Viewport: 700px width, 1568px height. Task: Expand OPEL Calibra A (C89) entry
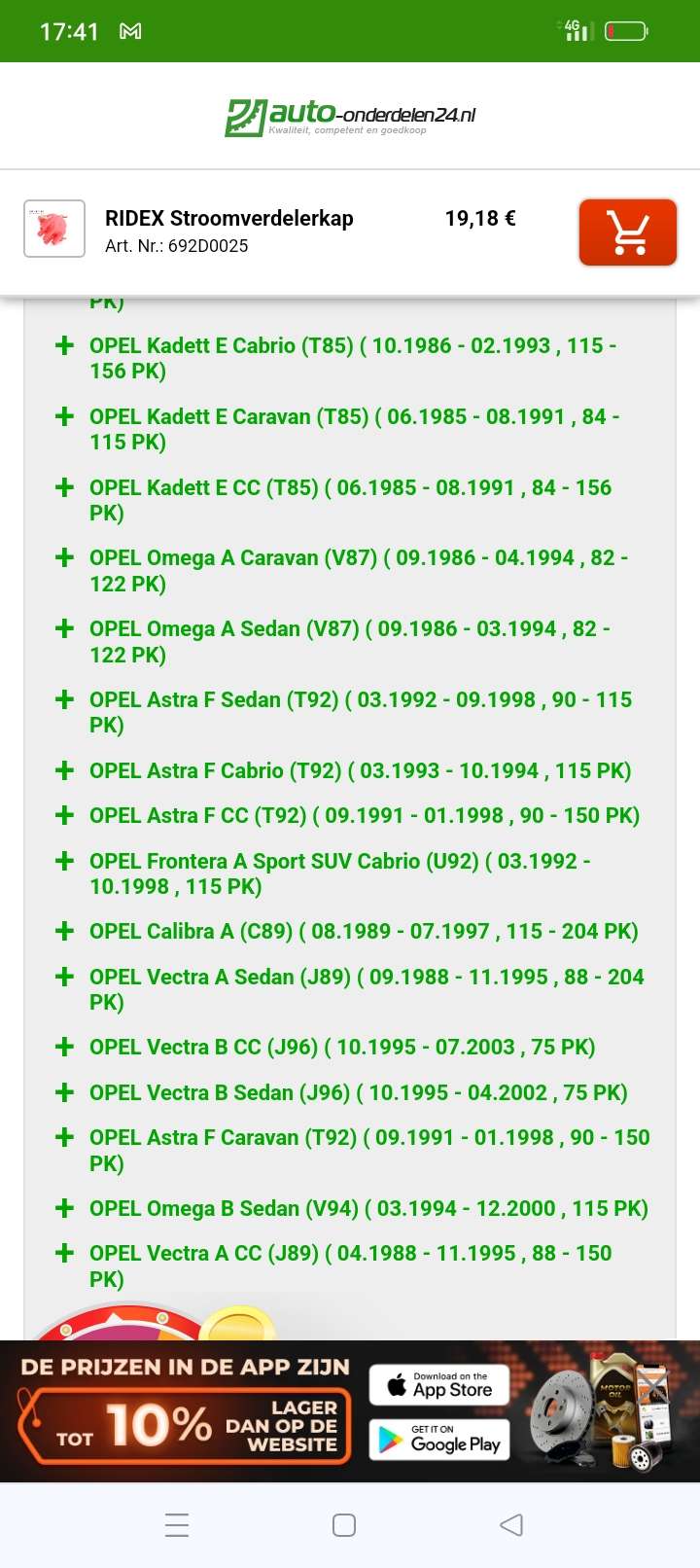(65, 931)
